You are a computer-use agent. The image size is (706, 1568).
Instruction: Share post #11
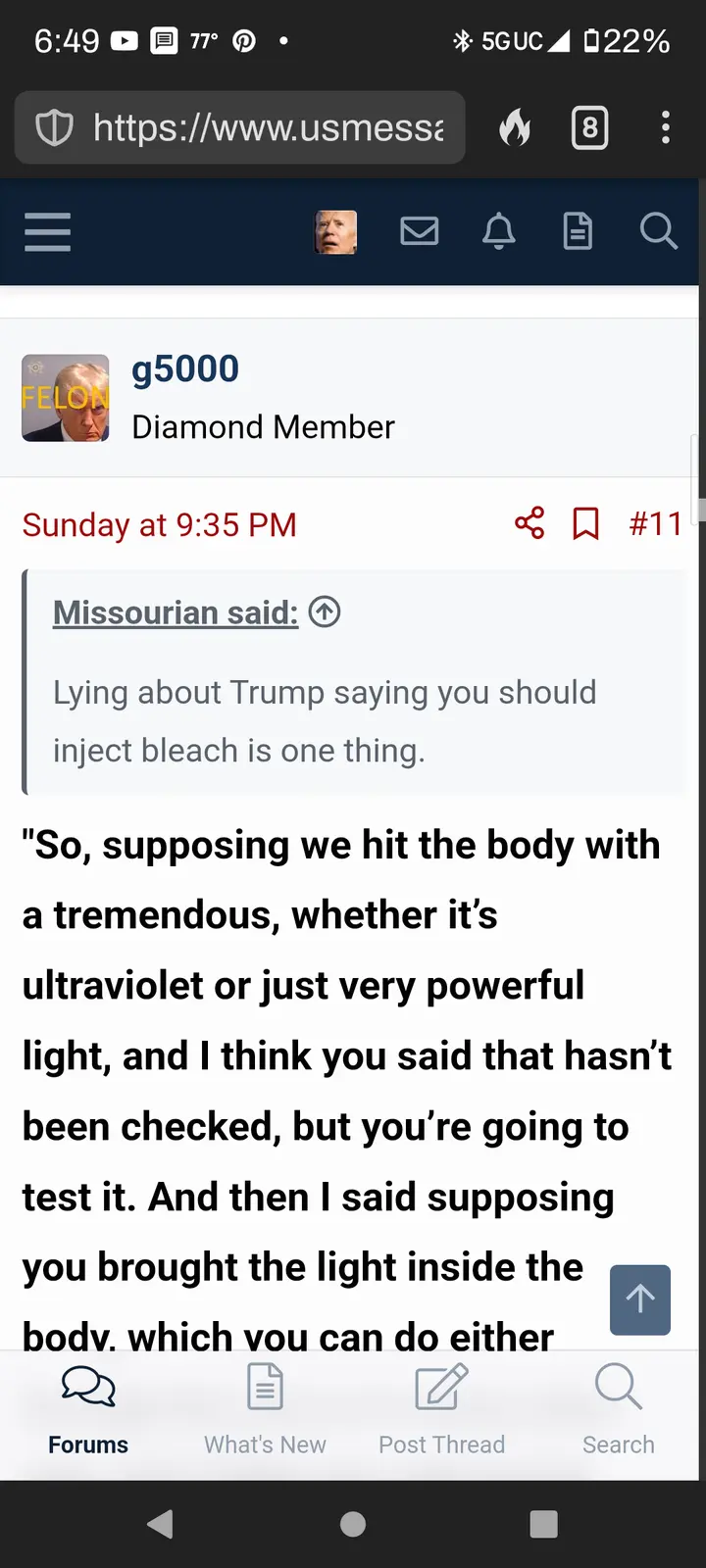coord(529,523)
